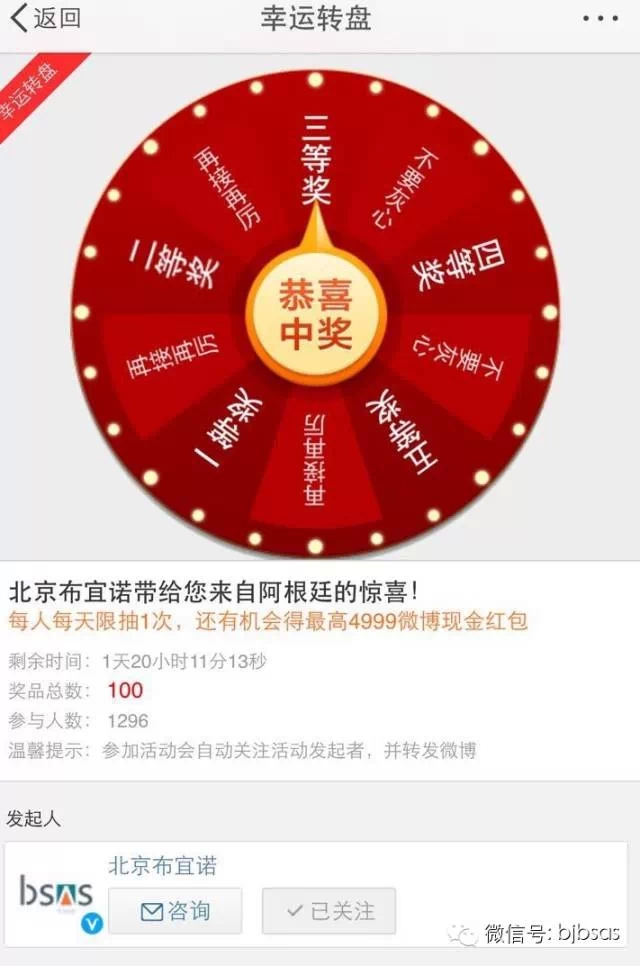Open the three-dot overflow menu

[x=600, y=19]
